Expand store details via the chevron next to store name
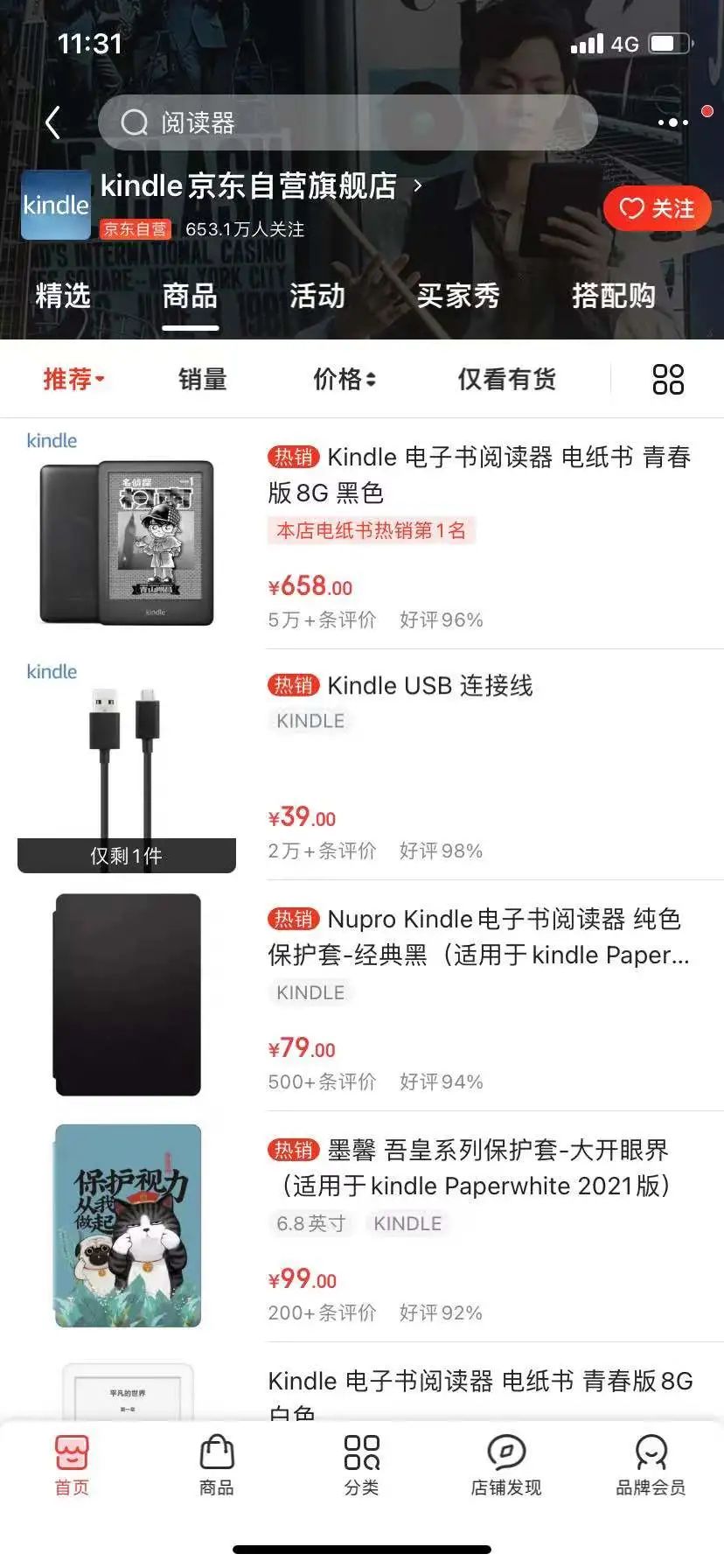724x1568 pixels. click(x=419, y=185)
